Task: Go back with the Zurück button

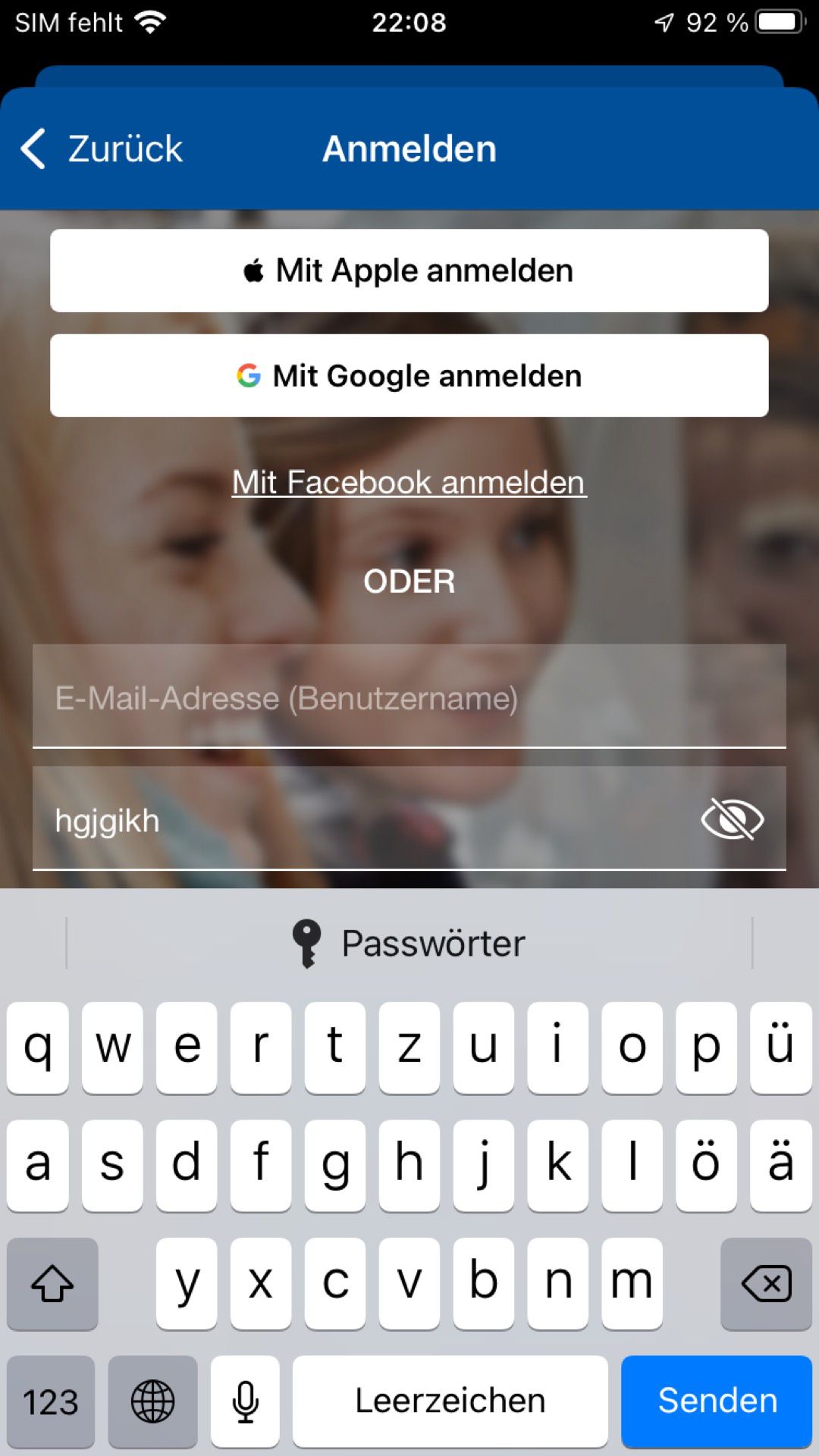Action: pos(102,149)
